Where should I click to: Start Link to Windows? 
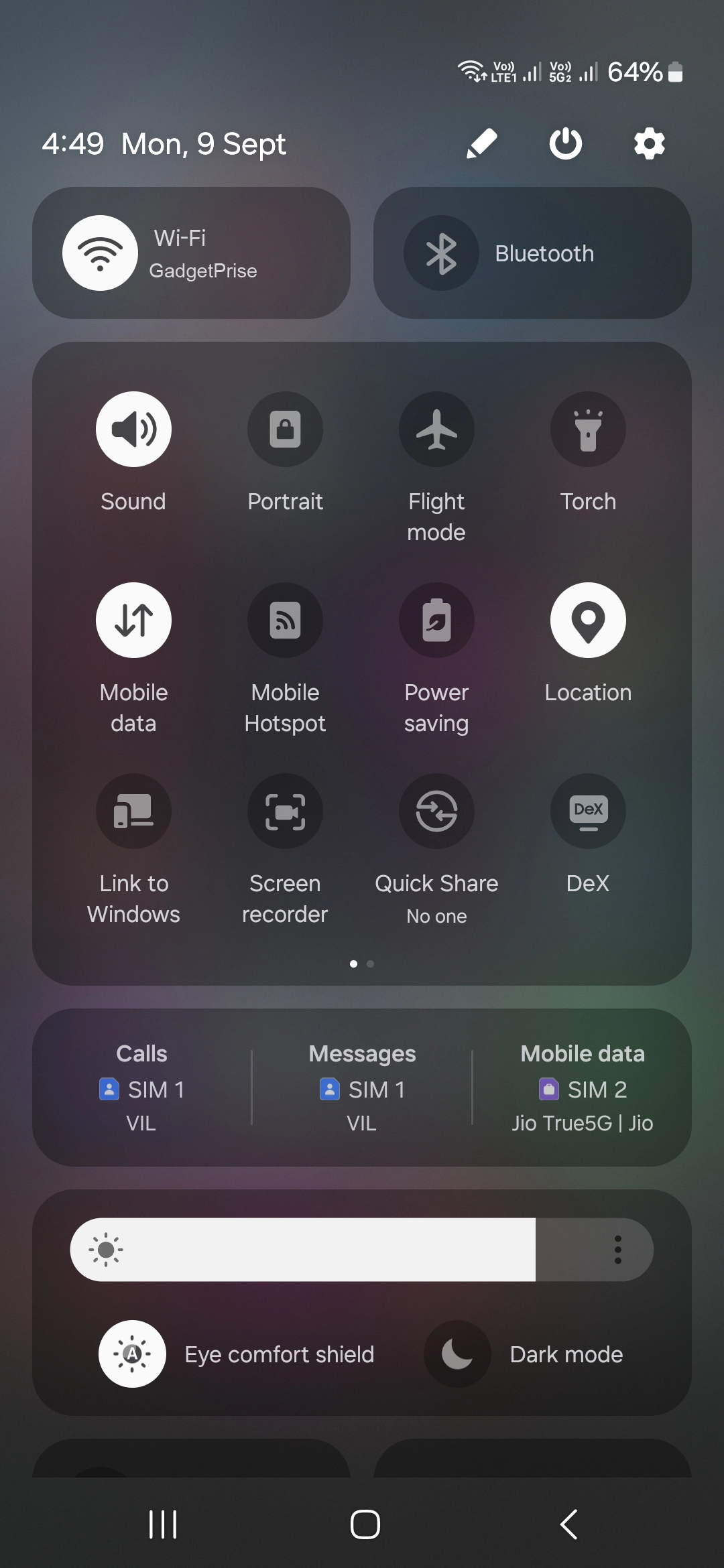tap(133, 811)
